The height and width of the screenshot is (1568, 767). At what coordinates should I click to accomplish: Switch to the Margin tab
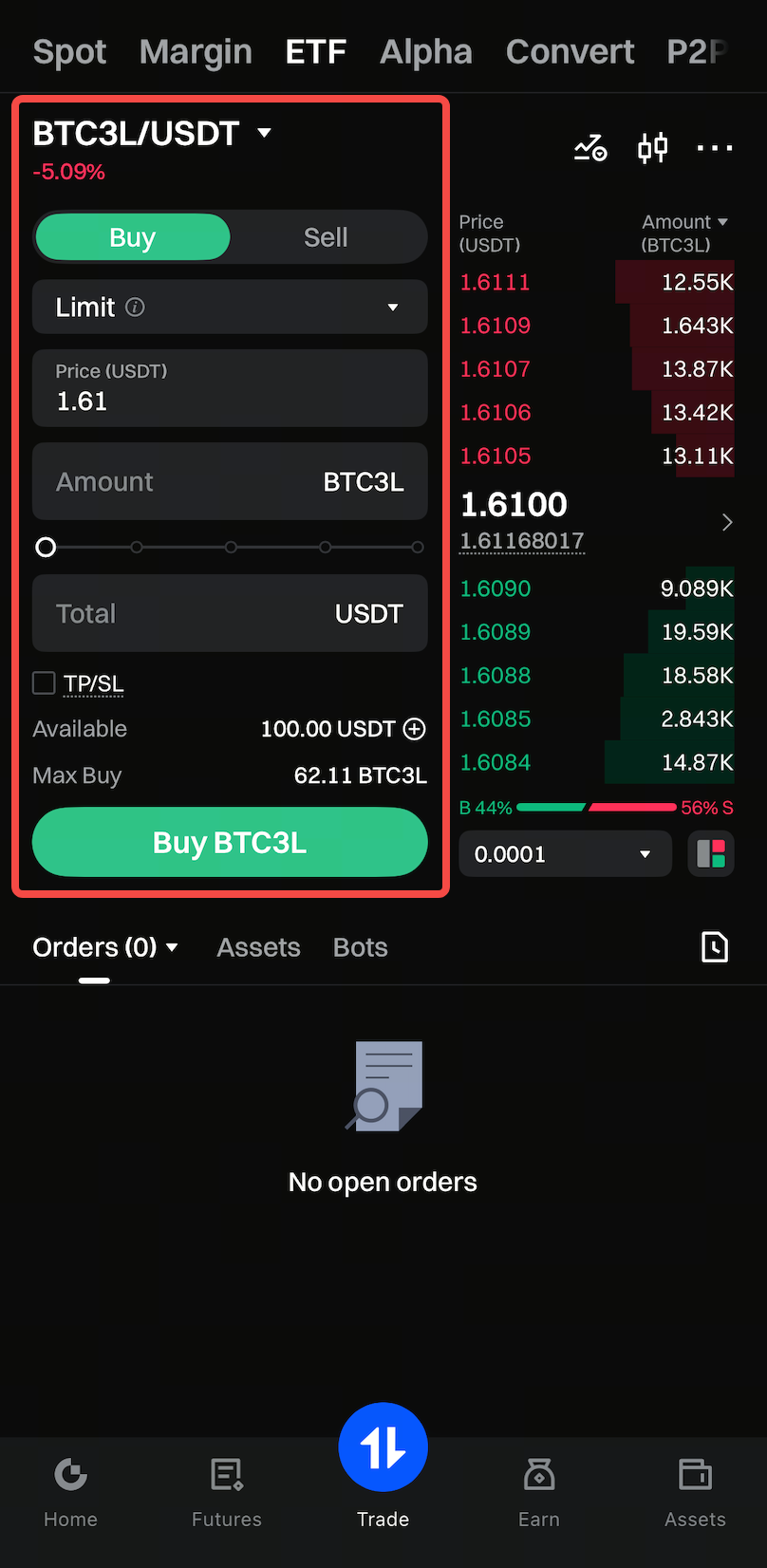tap(195, 52)
